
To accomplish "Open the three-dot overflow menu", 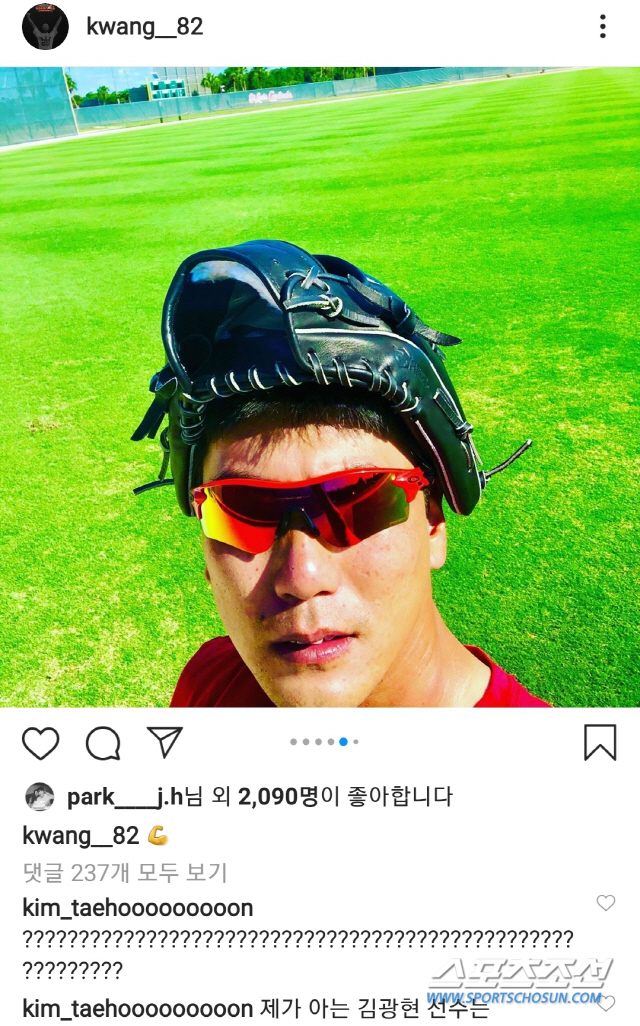I will click(602, 27).
